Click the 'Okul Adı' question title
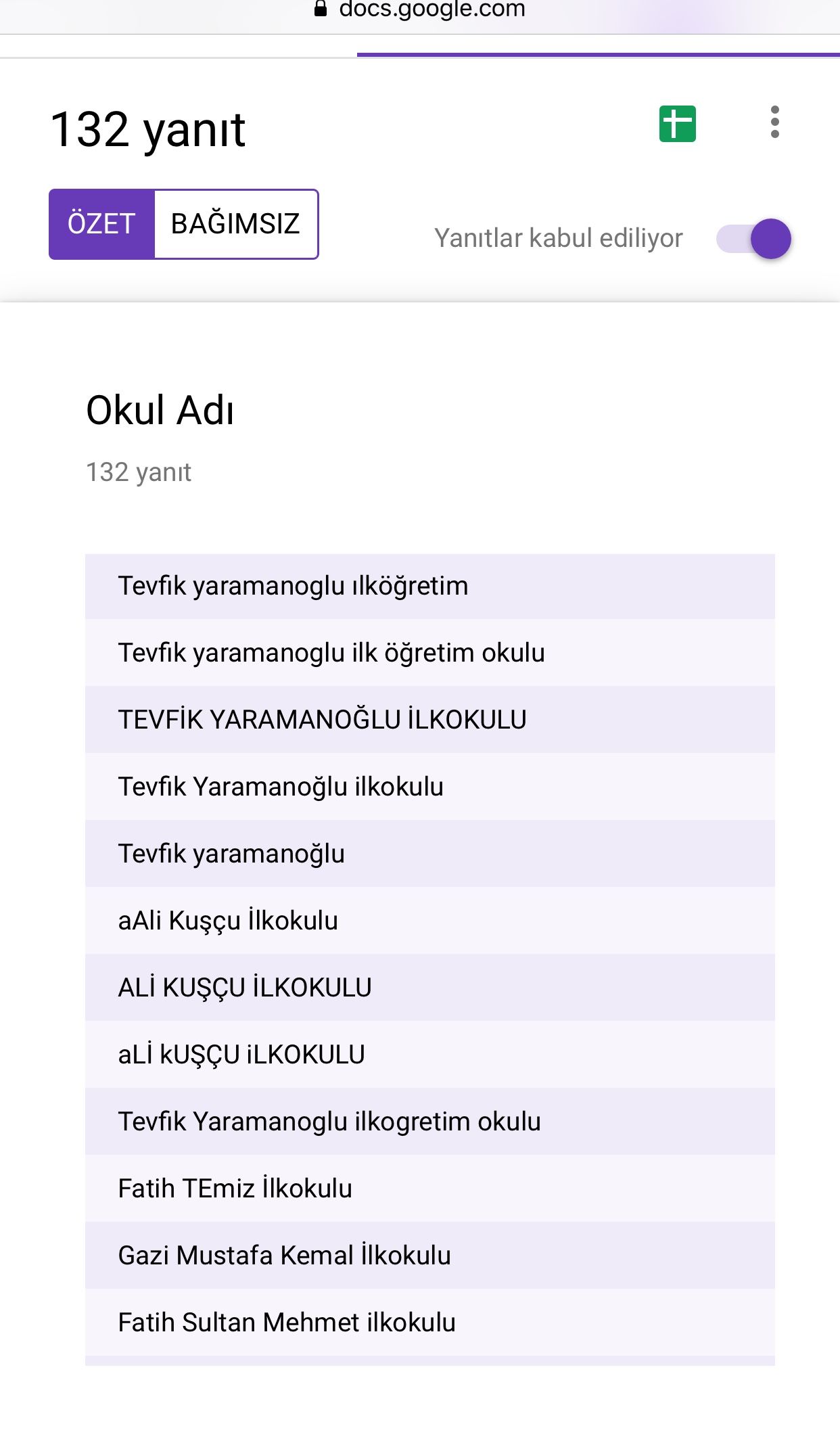This screenshot has width=840, height=1445. click(161, 408)
